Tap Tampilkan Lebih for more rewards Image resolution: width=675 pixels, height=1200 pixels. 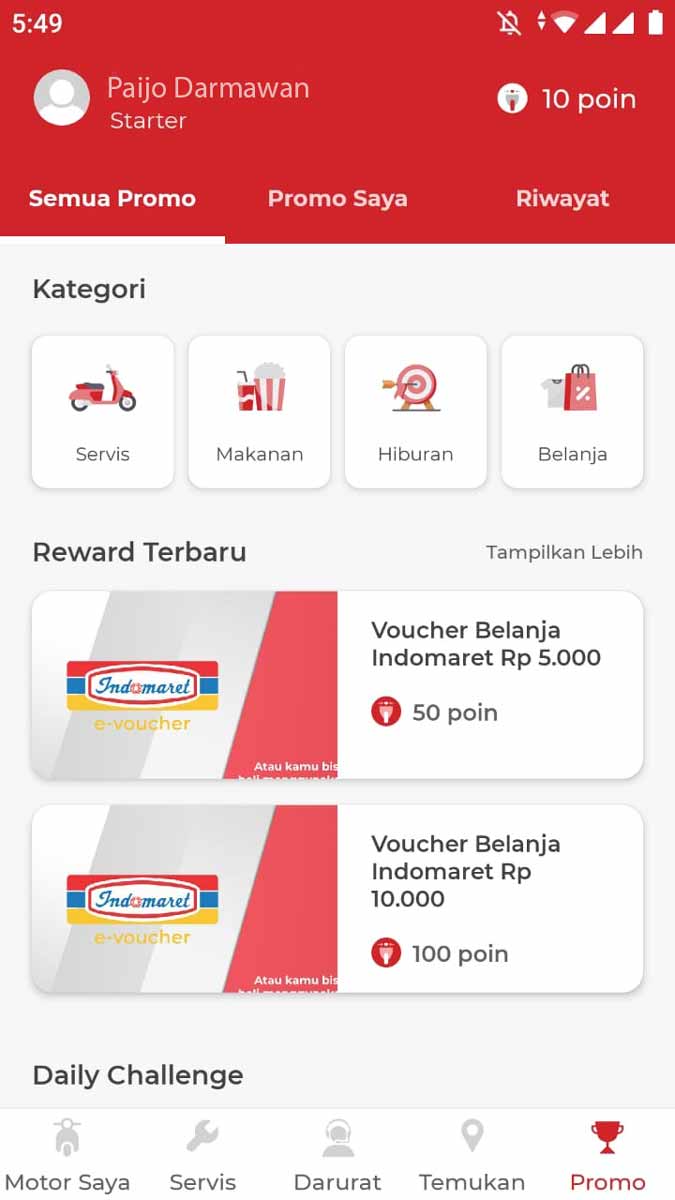pyautogui.click(x=564, y=552)
